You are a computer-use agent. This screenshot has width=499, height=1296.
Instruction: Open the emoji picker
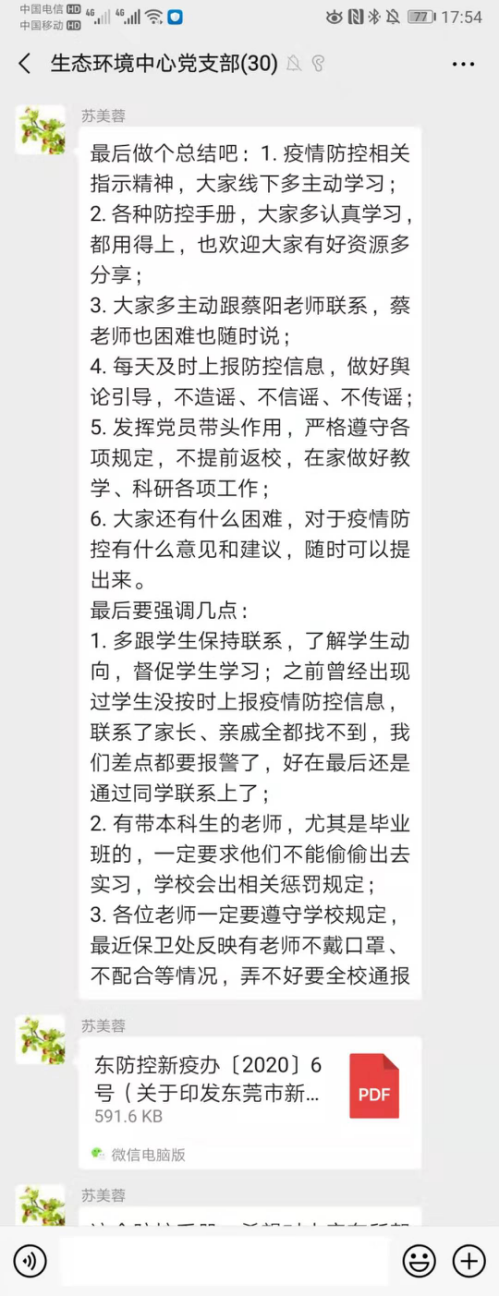419,1262
